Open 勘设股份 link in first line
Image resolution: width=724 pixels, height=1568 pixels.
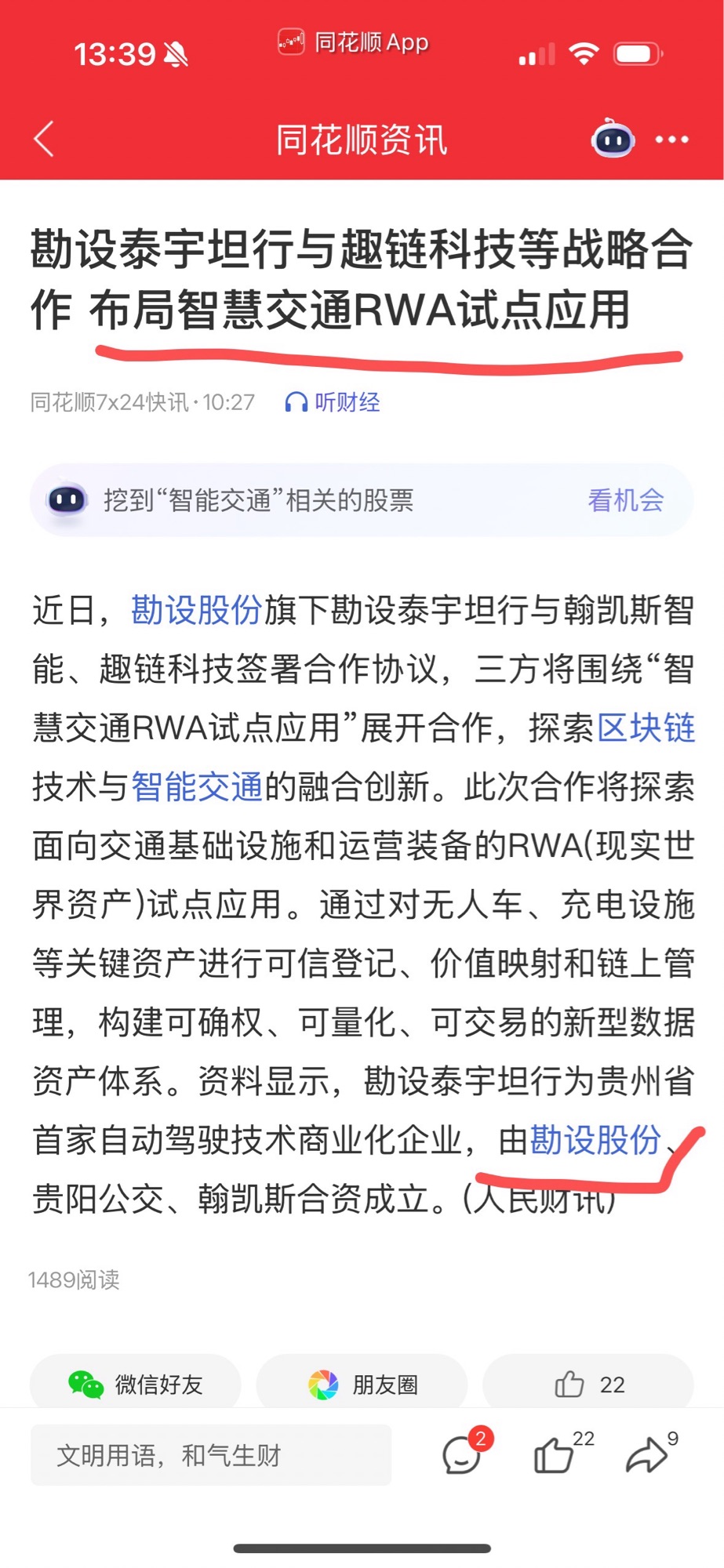point(197,609)
